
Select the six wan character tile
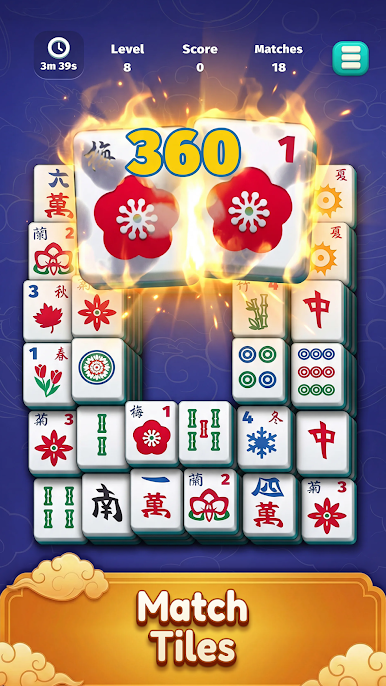(55, 193)
